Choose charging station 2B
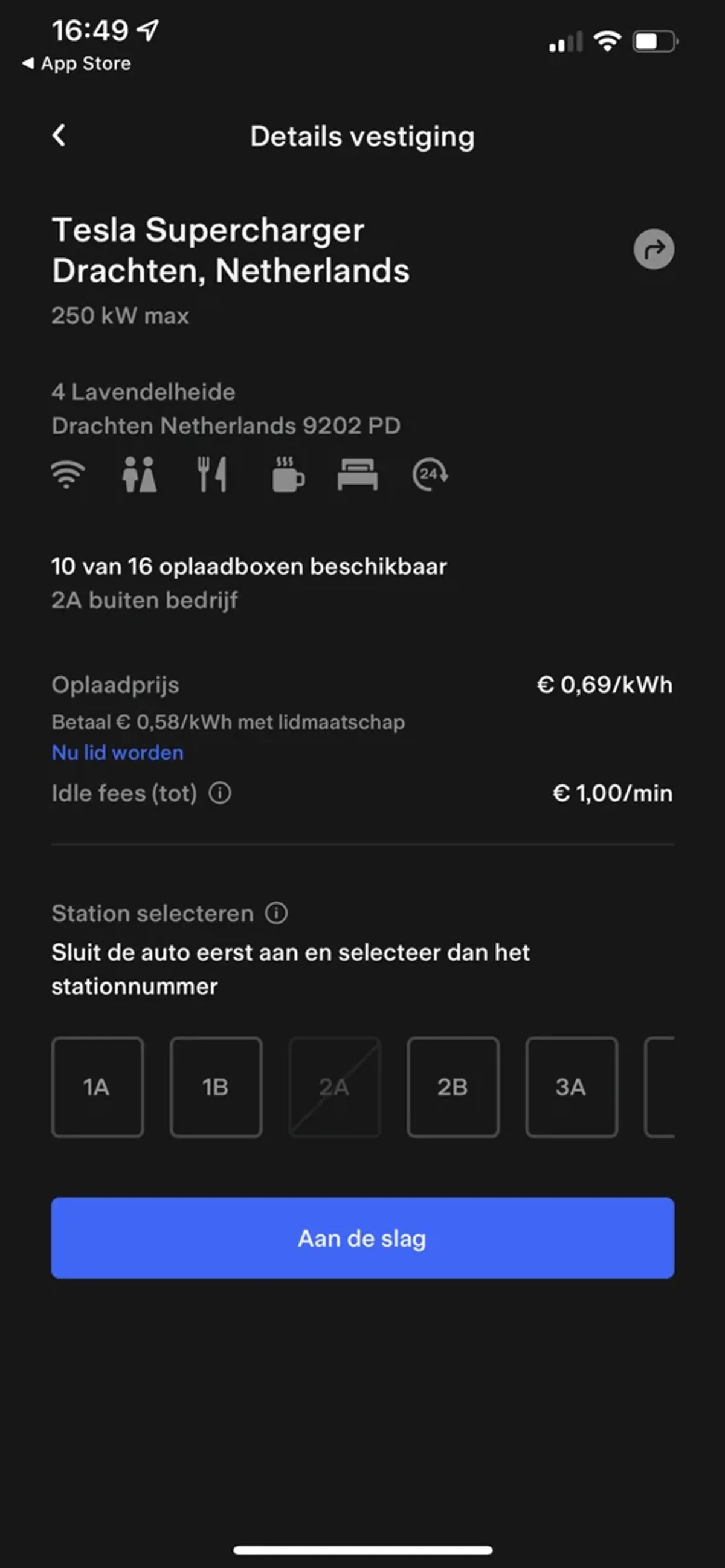Screen dimensions: 725x1568 [x=453, y=1086]
